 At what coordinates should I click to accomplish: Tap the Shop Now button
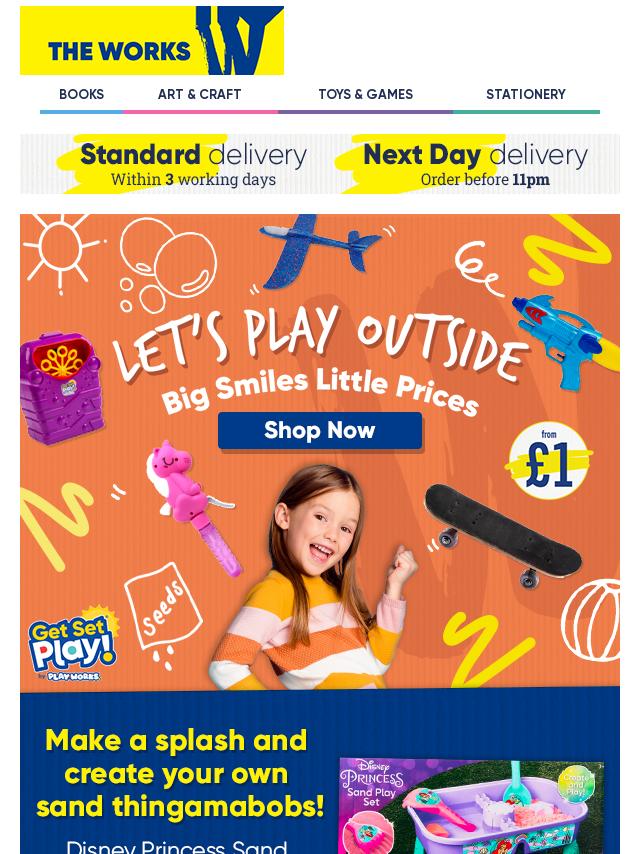coord(320,431)
